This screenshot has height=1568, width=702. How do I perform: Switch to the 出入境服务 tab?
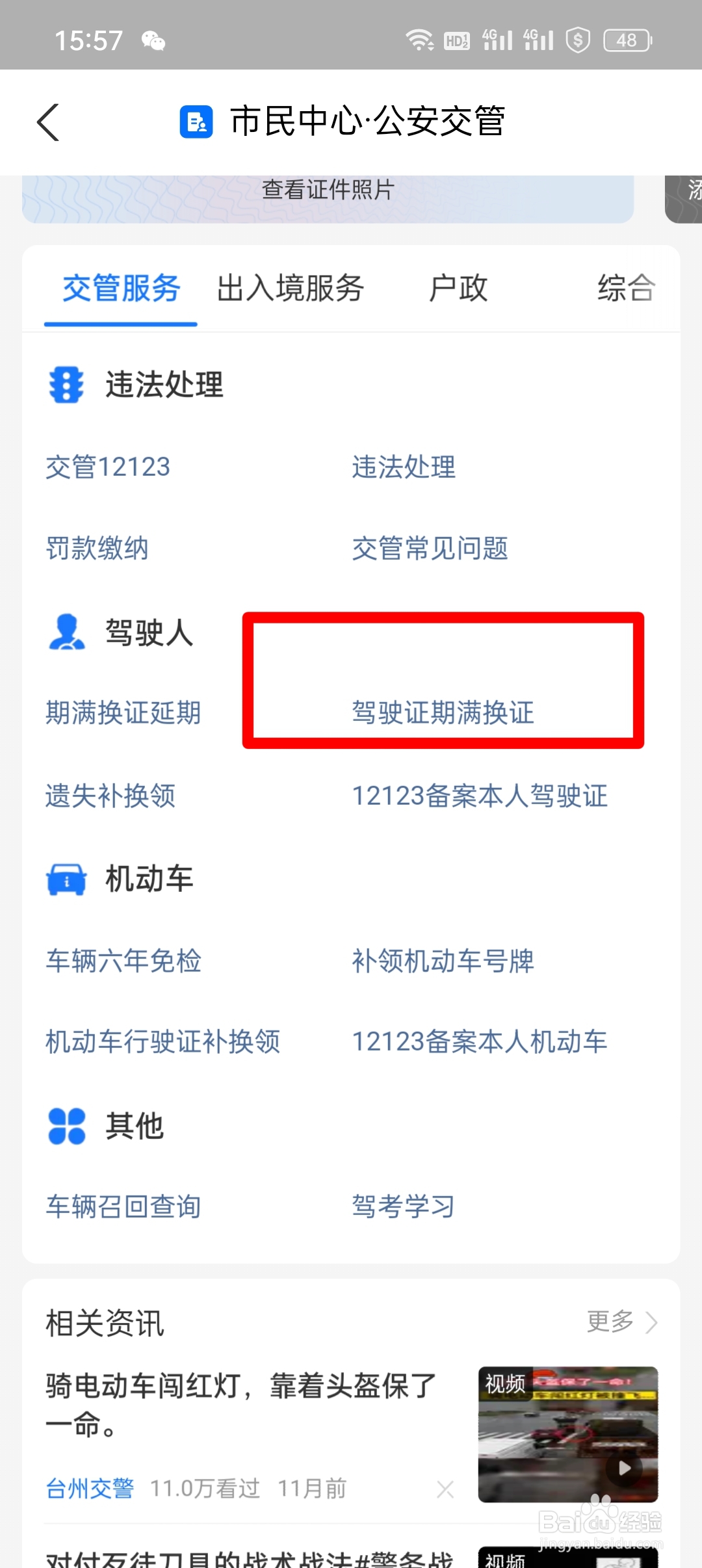tap(290, 289)
